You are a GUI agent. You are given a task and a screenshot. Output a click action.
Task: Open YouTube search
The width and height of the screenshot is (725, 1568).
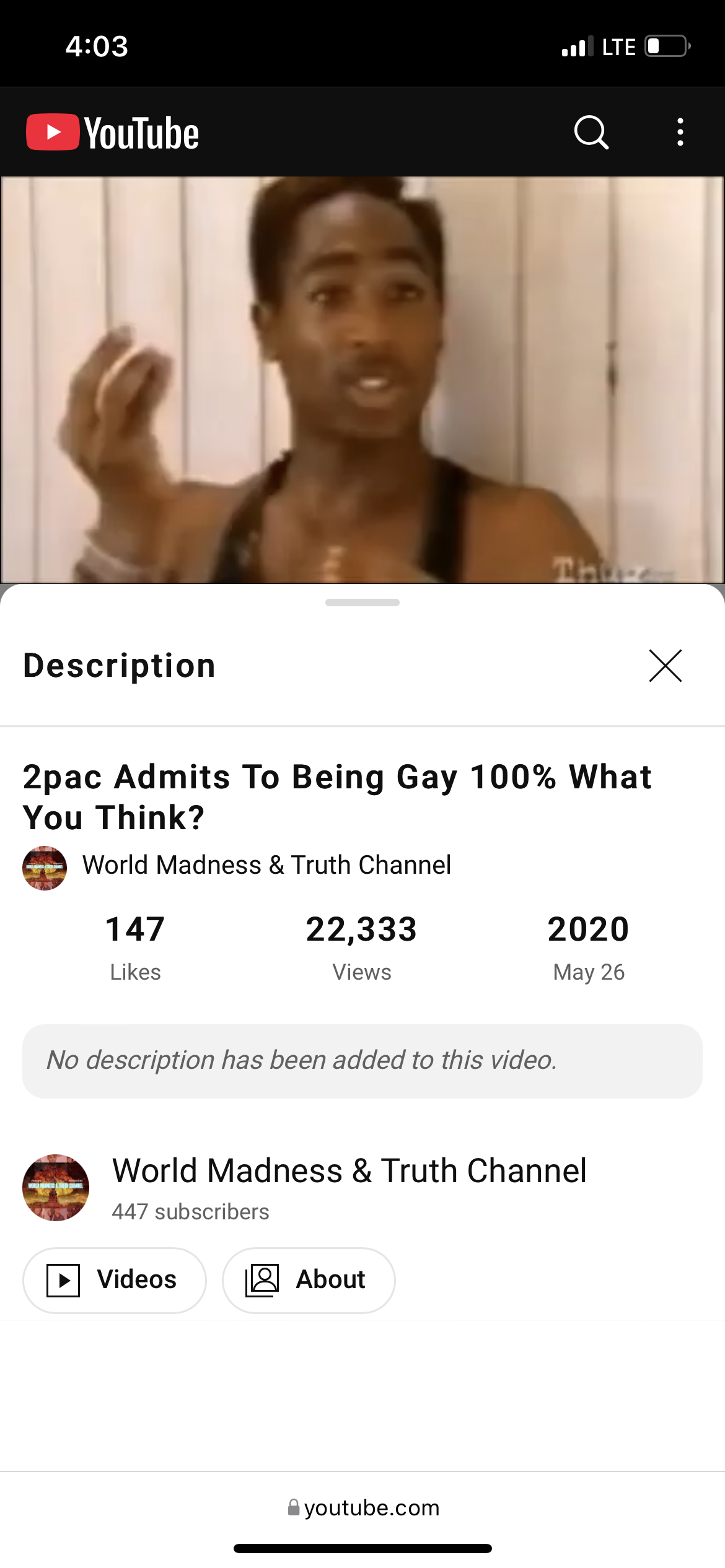[x=591, y=132]
